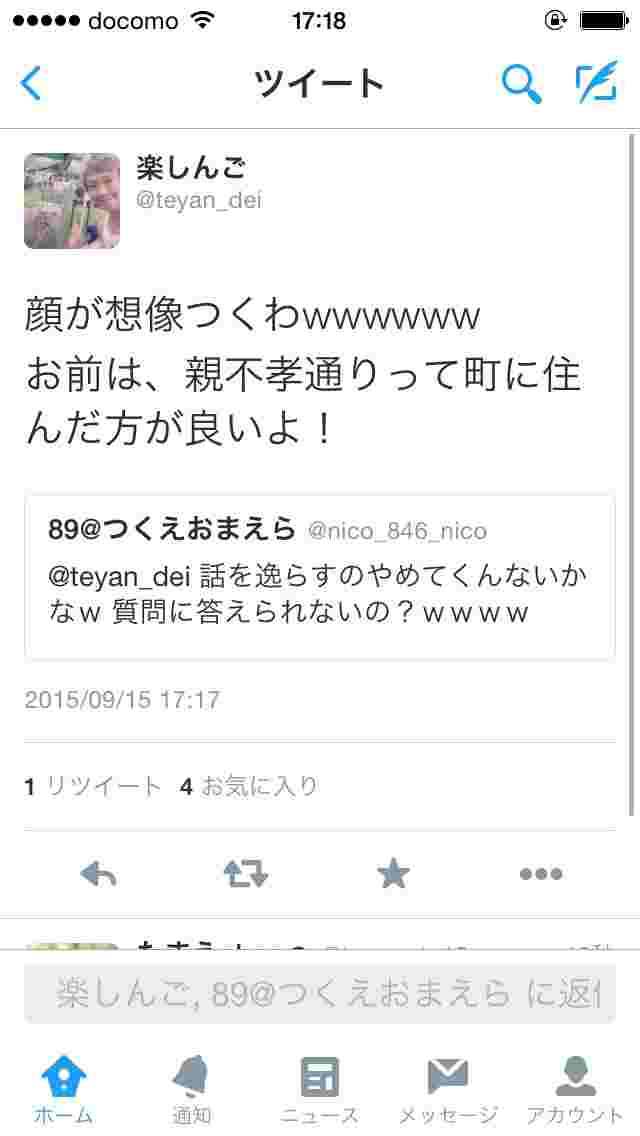Retweet this tweet

point(246,875)
